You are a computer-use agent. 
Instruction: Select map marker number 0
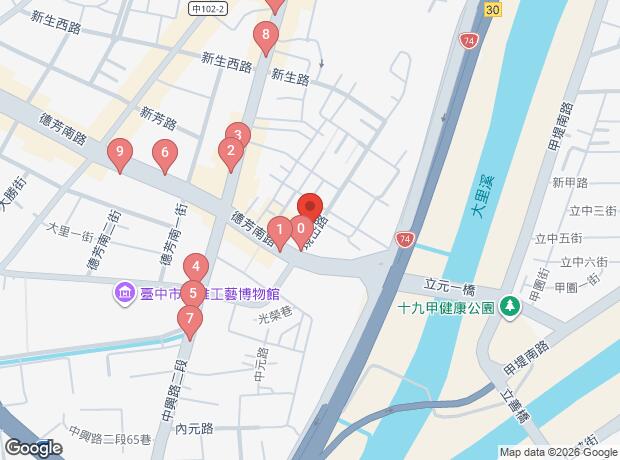pos(301,228)
